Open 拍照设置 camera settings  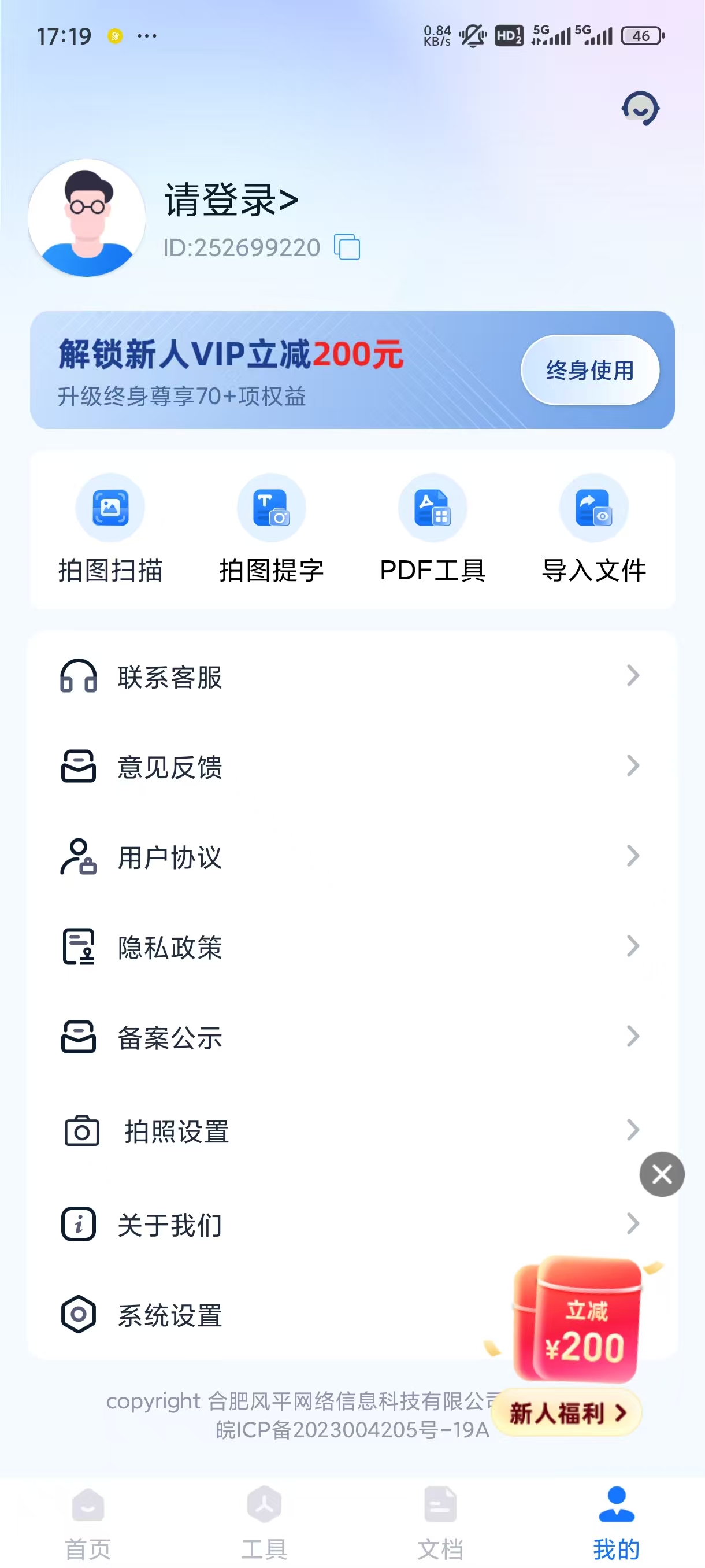point(351,1131)
